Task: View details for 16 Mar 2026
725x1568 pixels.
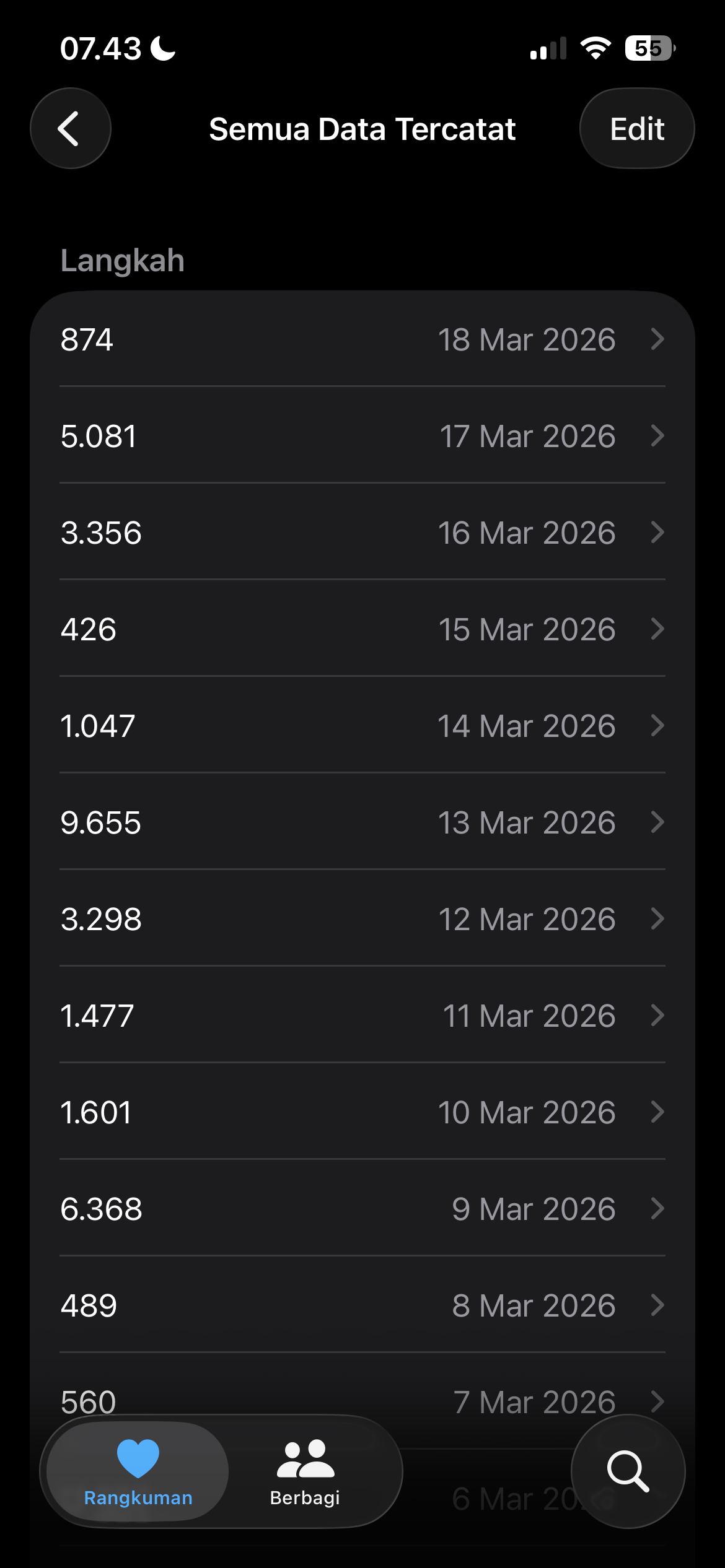Action: (x=362, y=533)
